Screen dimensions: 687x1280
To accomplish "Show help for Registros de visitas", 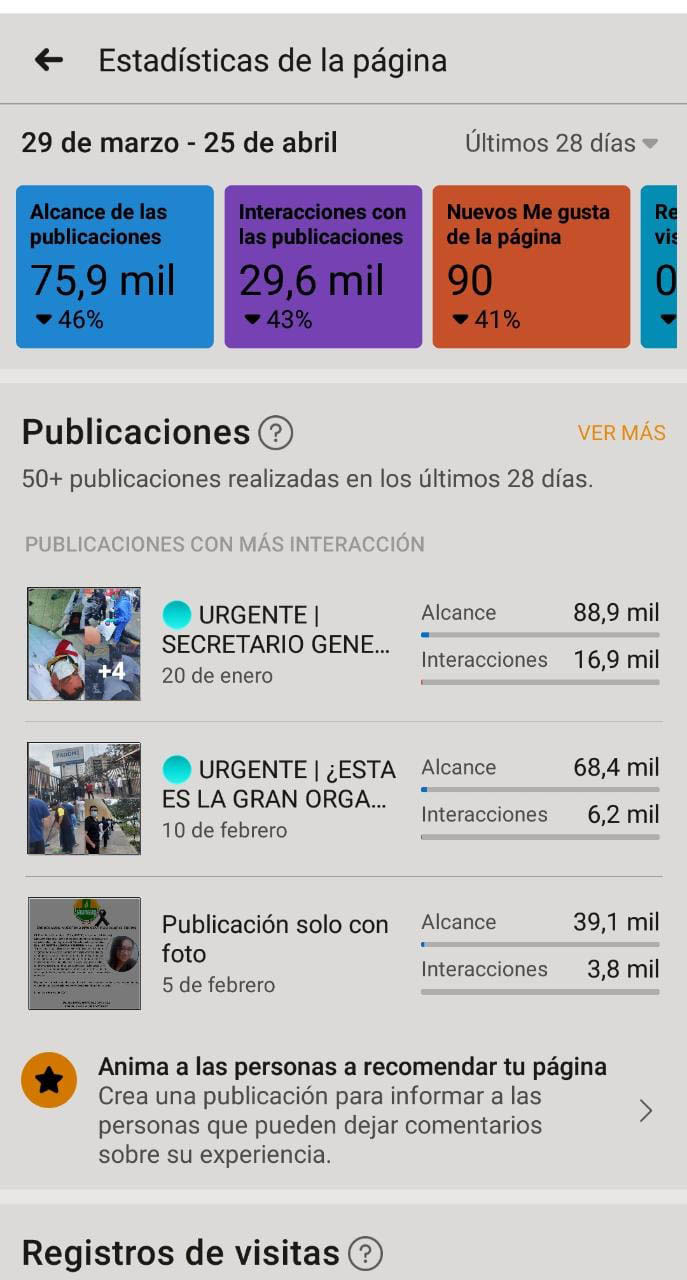I will (x=366, y=1253).
